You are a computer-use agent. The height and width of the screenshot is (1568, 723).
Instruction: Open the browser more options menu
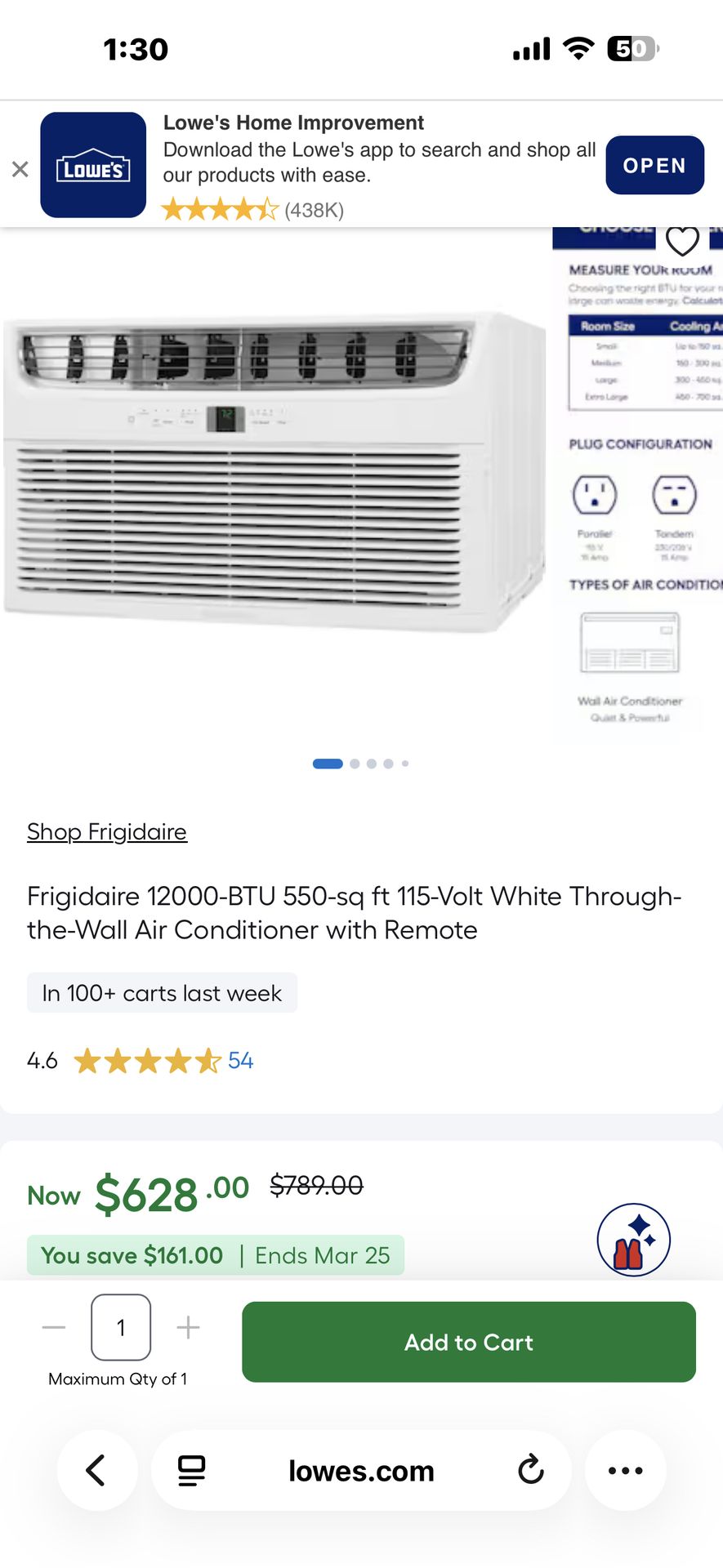[626, 1470]
